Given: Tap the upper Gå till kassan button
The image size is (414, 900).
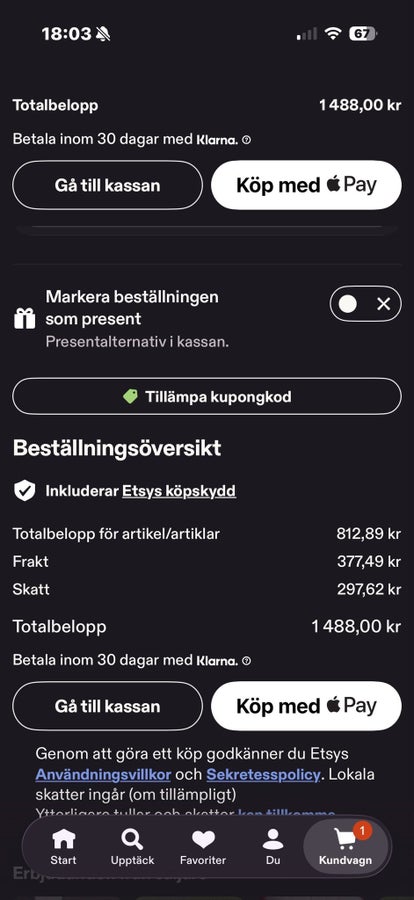Looking at the screenshot, I should [107, 185].
